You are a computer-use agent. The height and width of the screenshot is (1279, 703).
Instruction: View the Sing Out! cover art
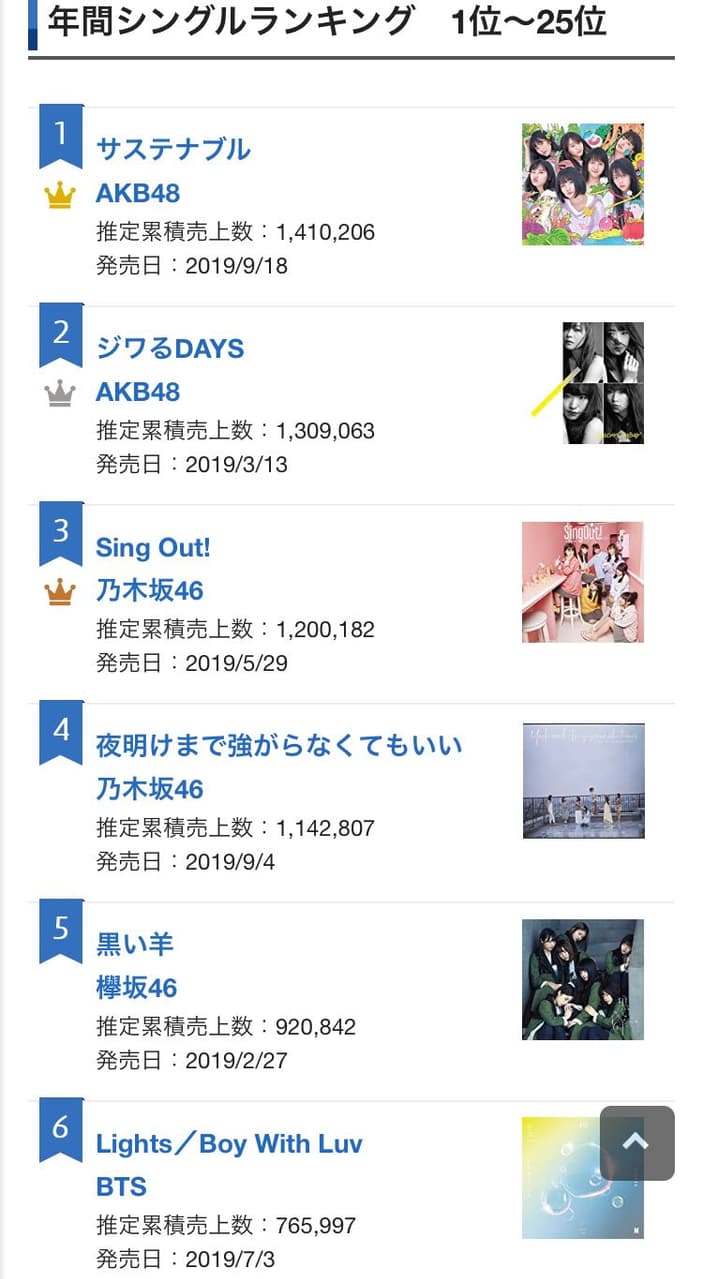click(x=582, y=582)
